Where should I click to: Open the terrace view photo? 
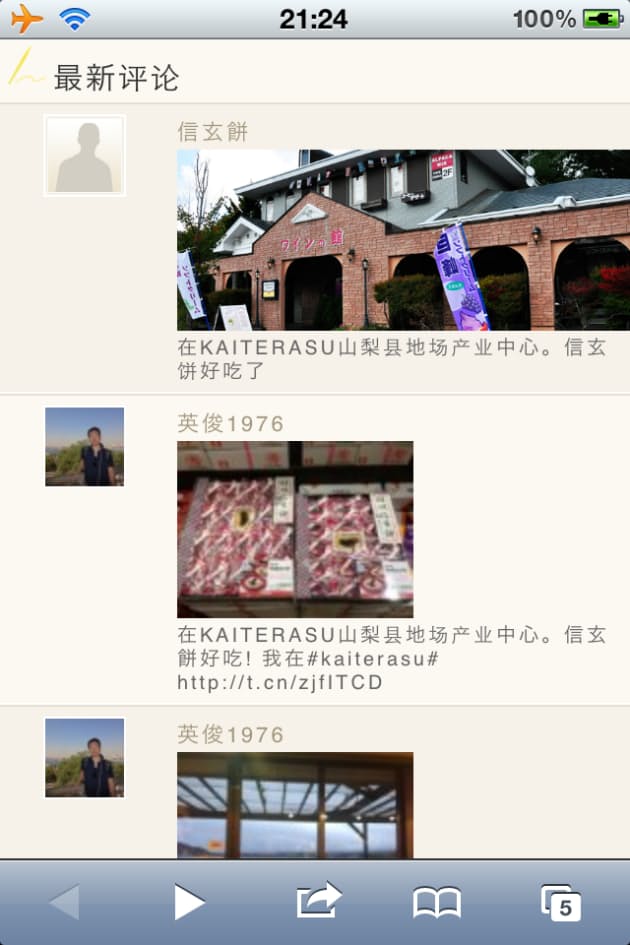[x=295, y=805]
